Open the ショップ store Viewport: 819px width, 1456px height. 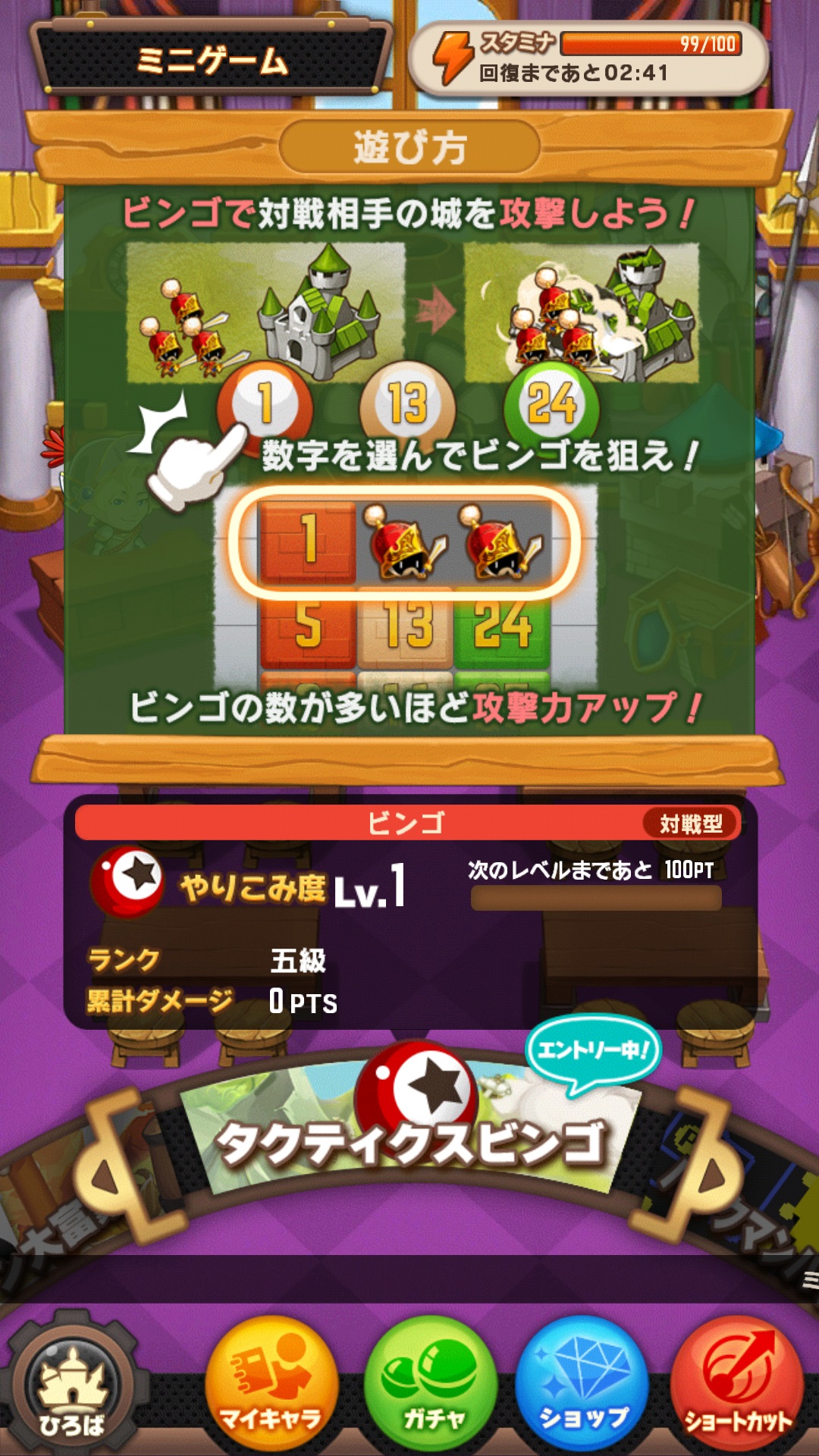[582, 1386]
